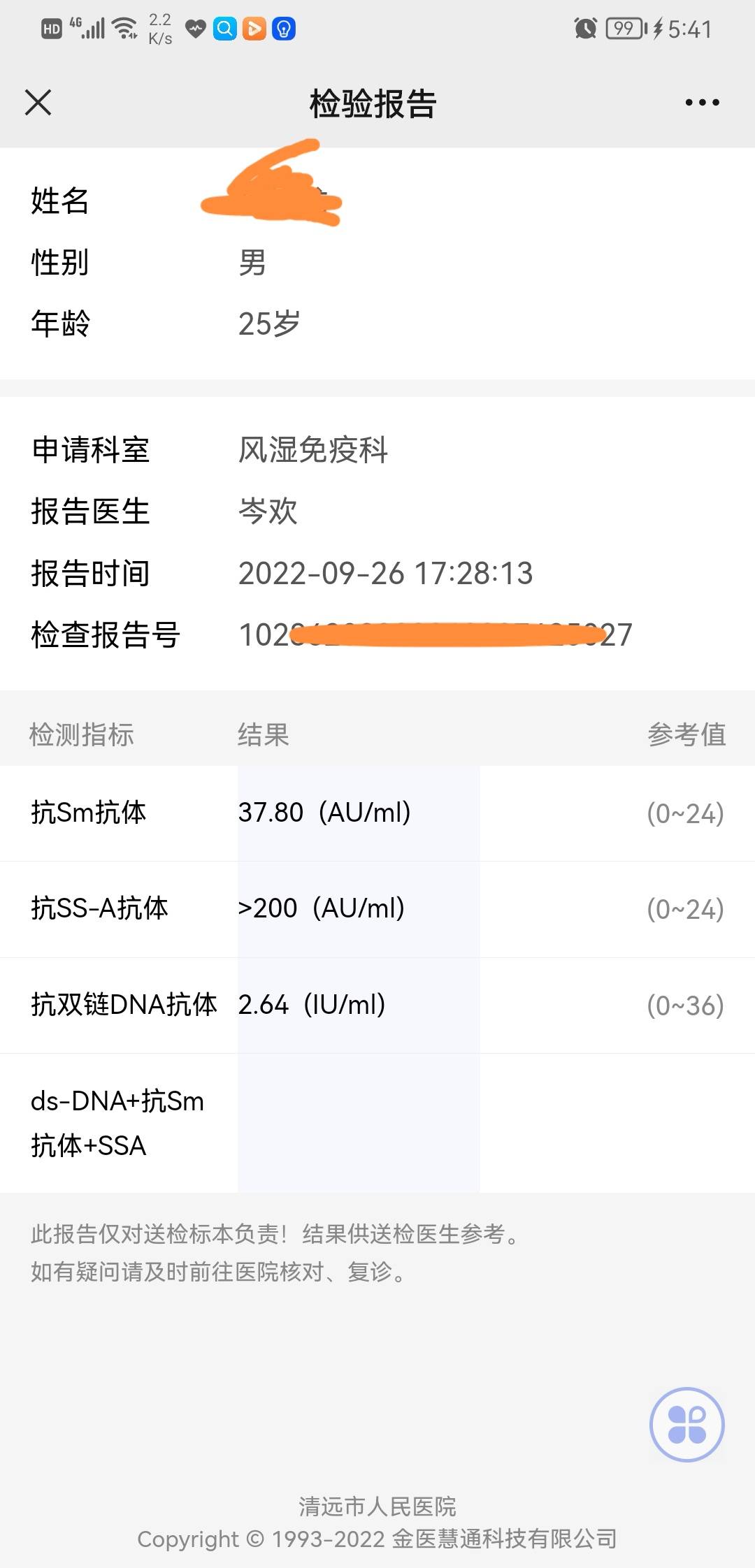Image resolution: width=755 pixels, height=1568 pixels.
Task: Open the blue search app in status bar
Action: (x=225, y=28)
